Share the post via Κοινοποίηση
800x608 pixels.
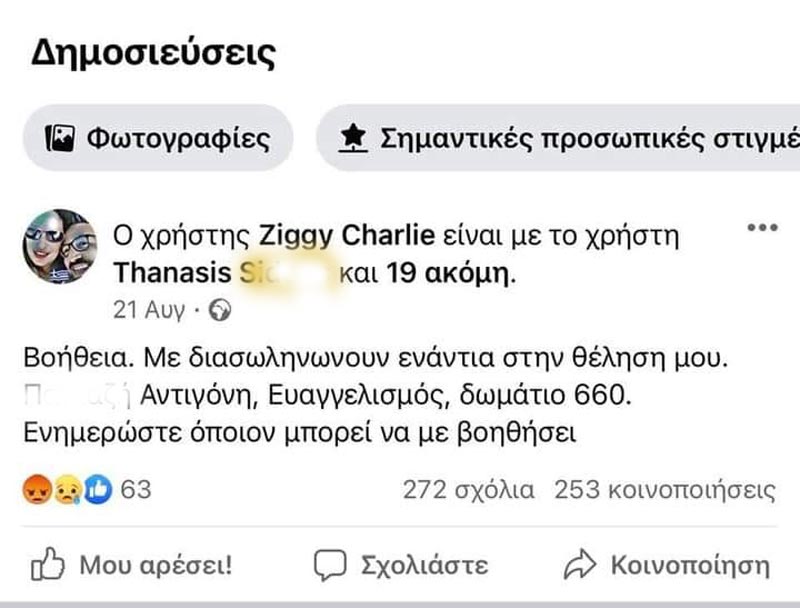(668, 565)
